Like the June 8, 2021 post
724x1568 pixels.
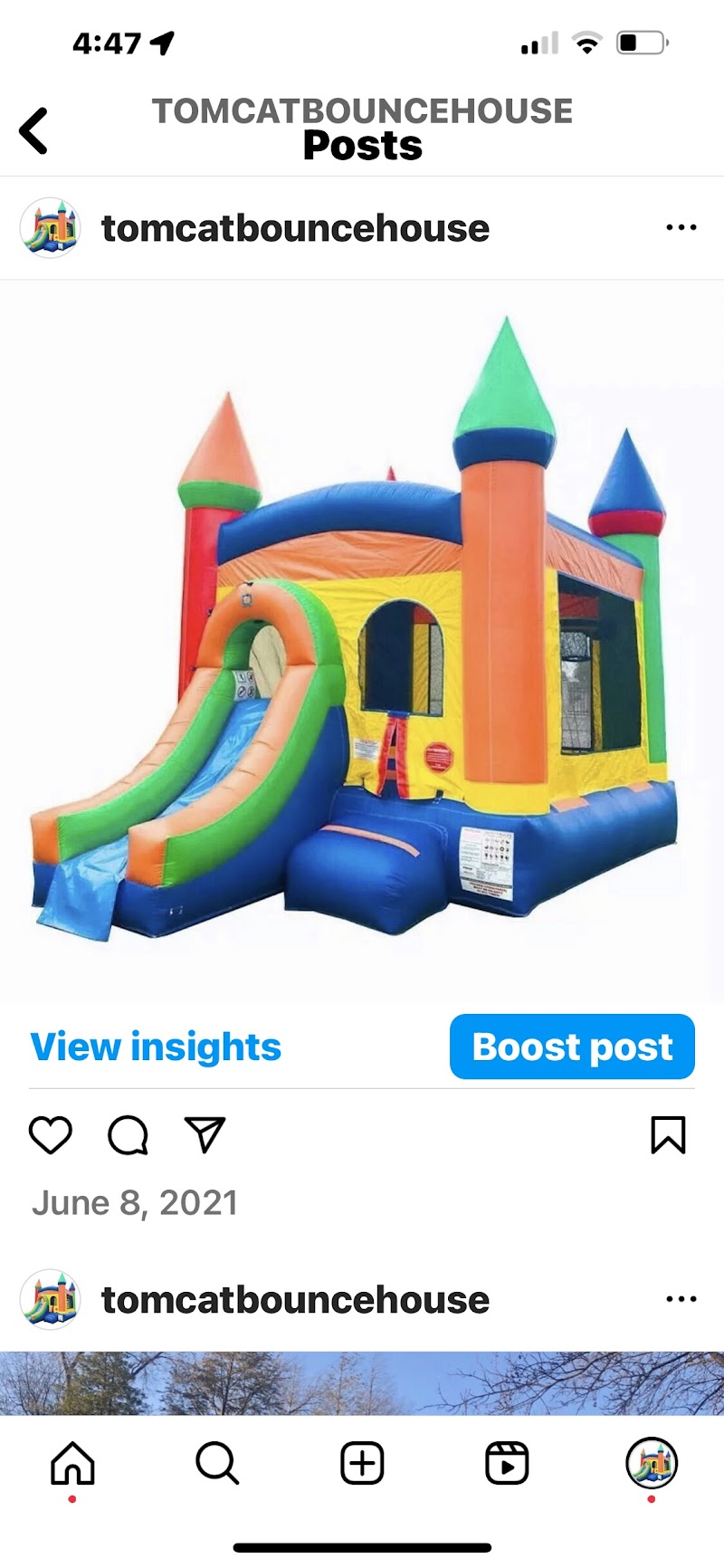[51, 1134]
